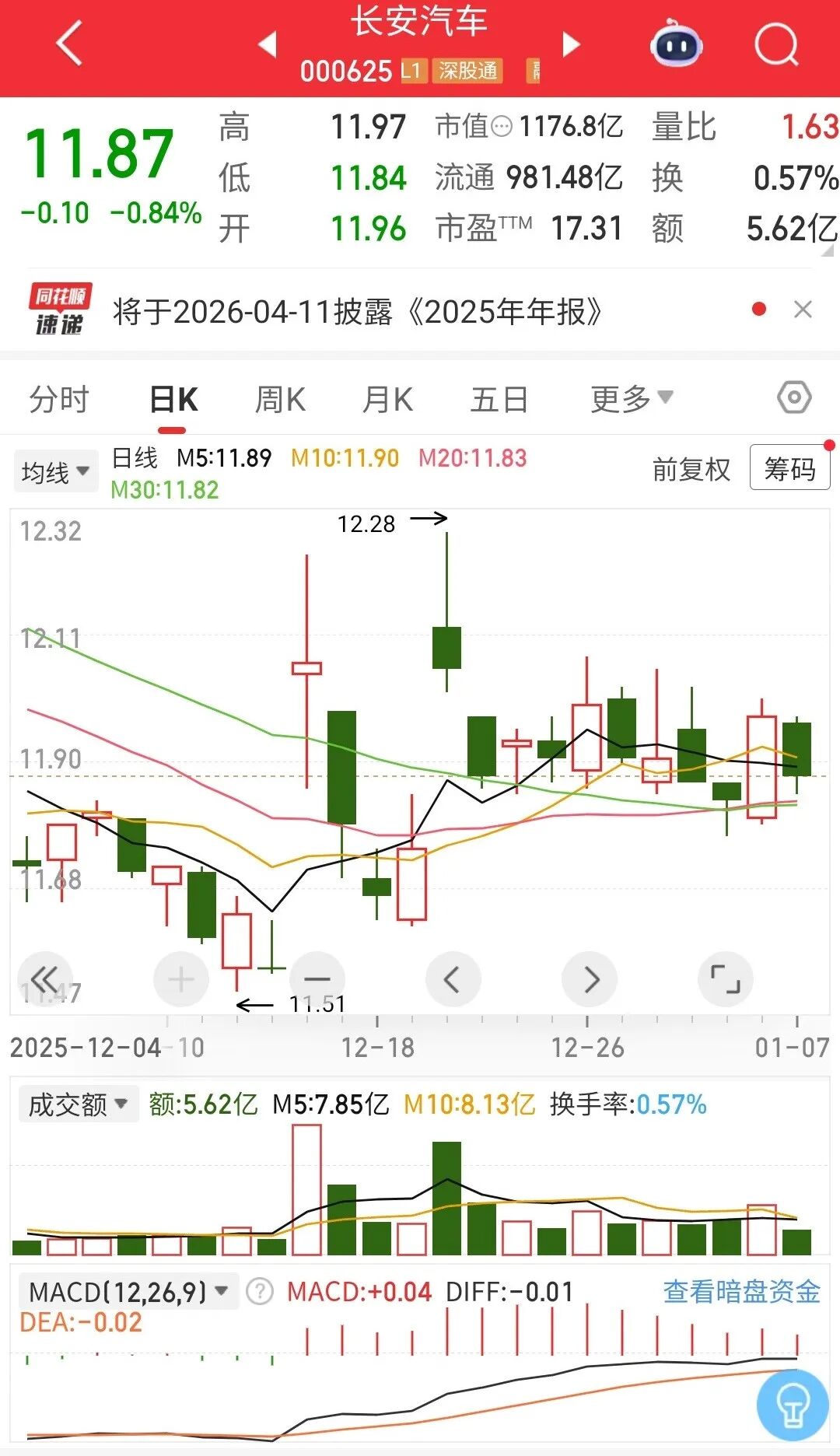The width and height of the screenshot is (840, 1456).
Task: Expand the chart to full screen
Action: 726,979
